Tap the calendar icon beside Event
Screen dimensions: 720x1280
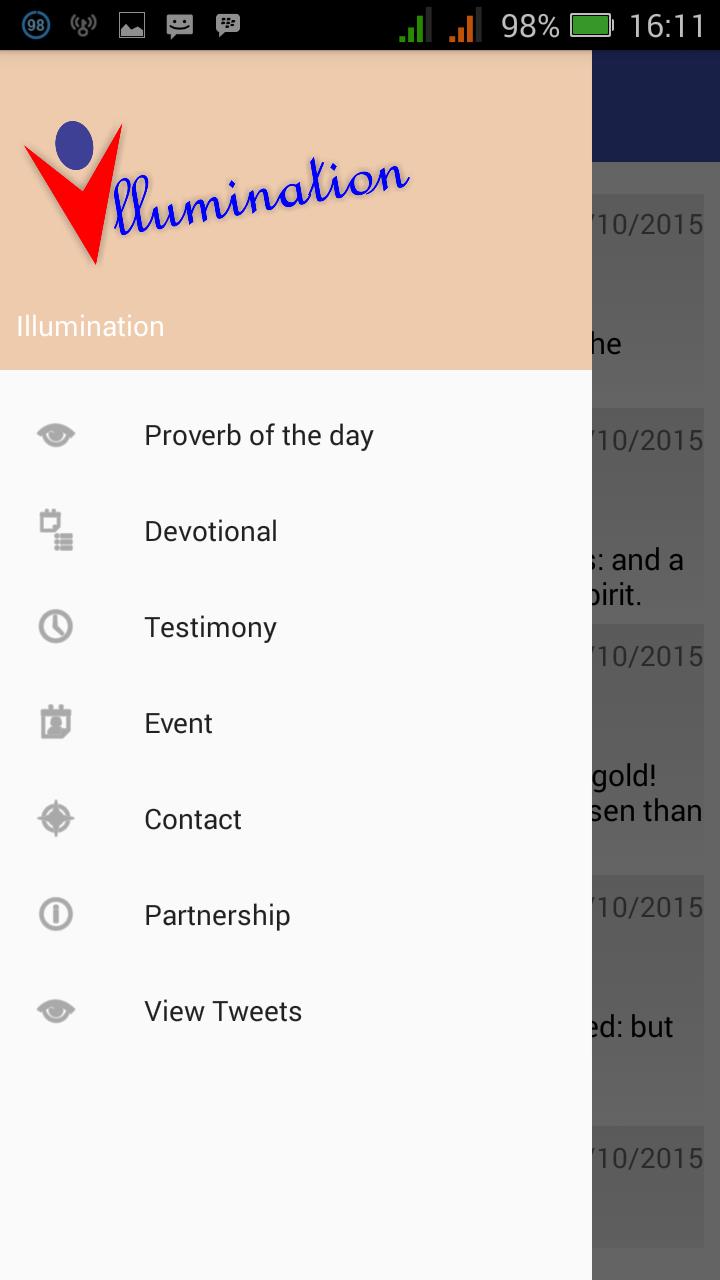click(x=55, y=722)
